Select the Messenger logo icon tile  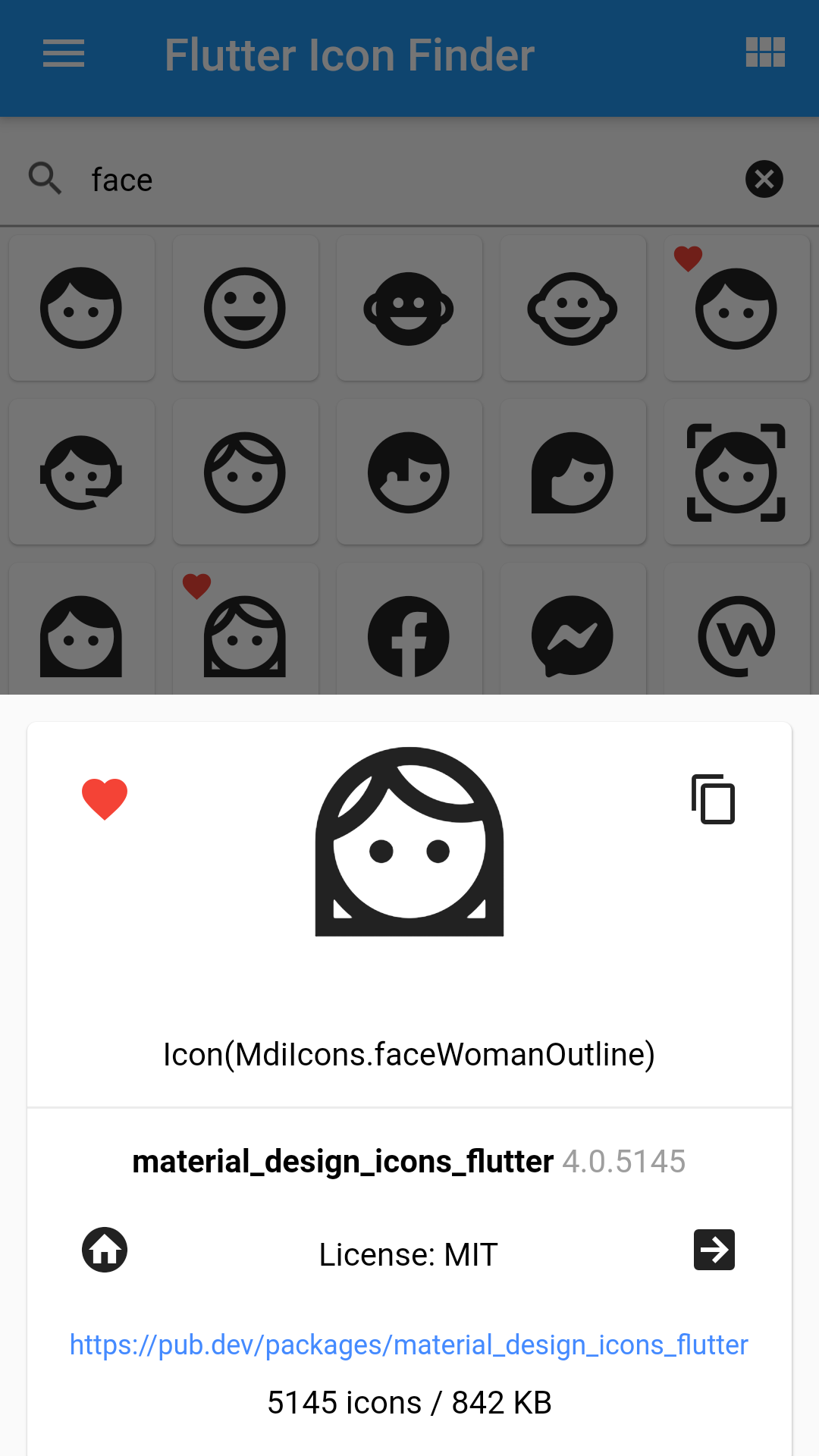click(573, 635)
